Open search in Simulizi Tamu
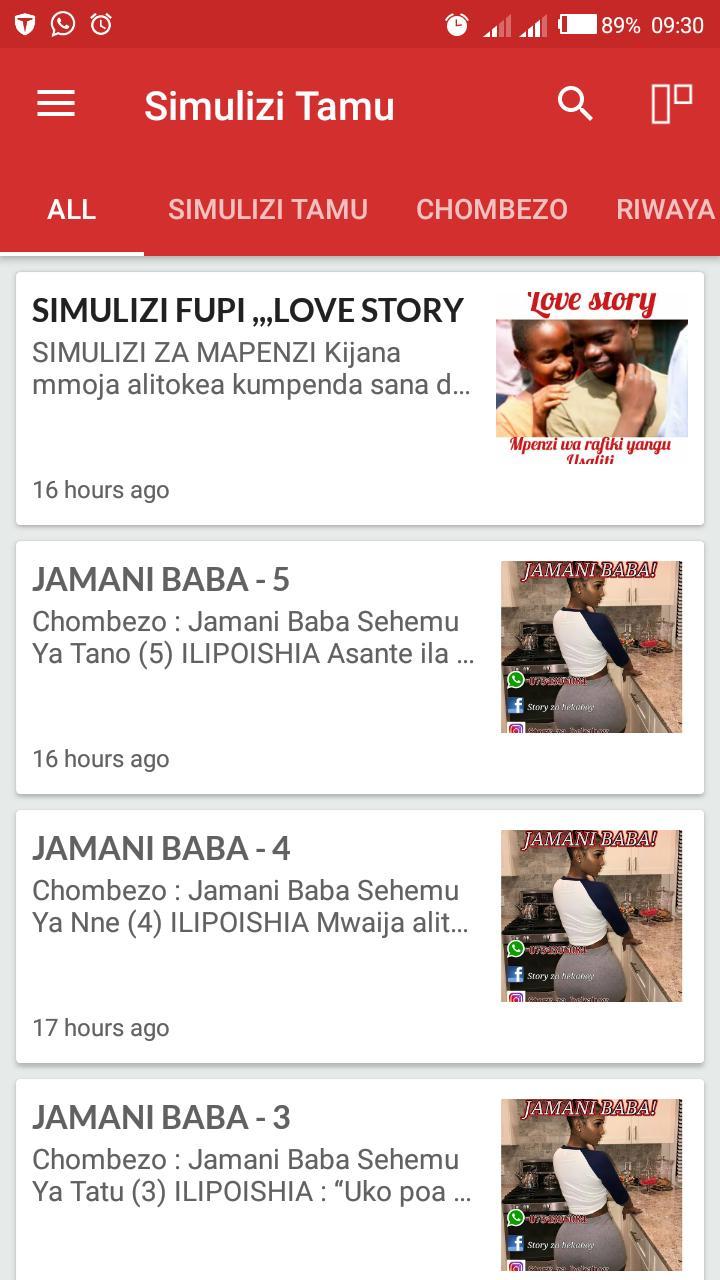The image size is (720, 1280). 575,104
